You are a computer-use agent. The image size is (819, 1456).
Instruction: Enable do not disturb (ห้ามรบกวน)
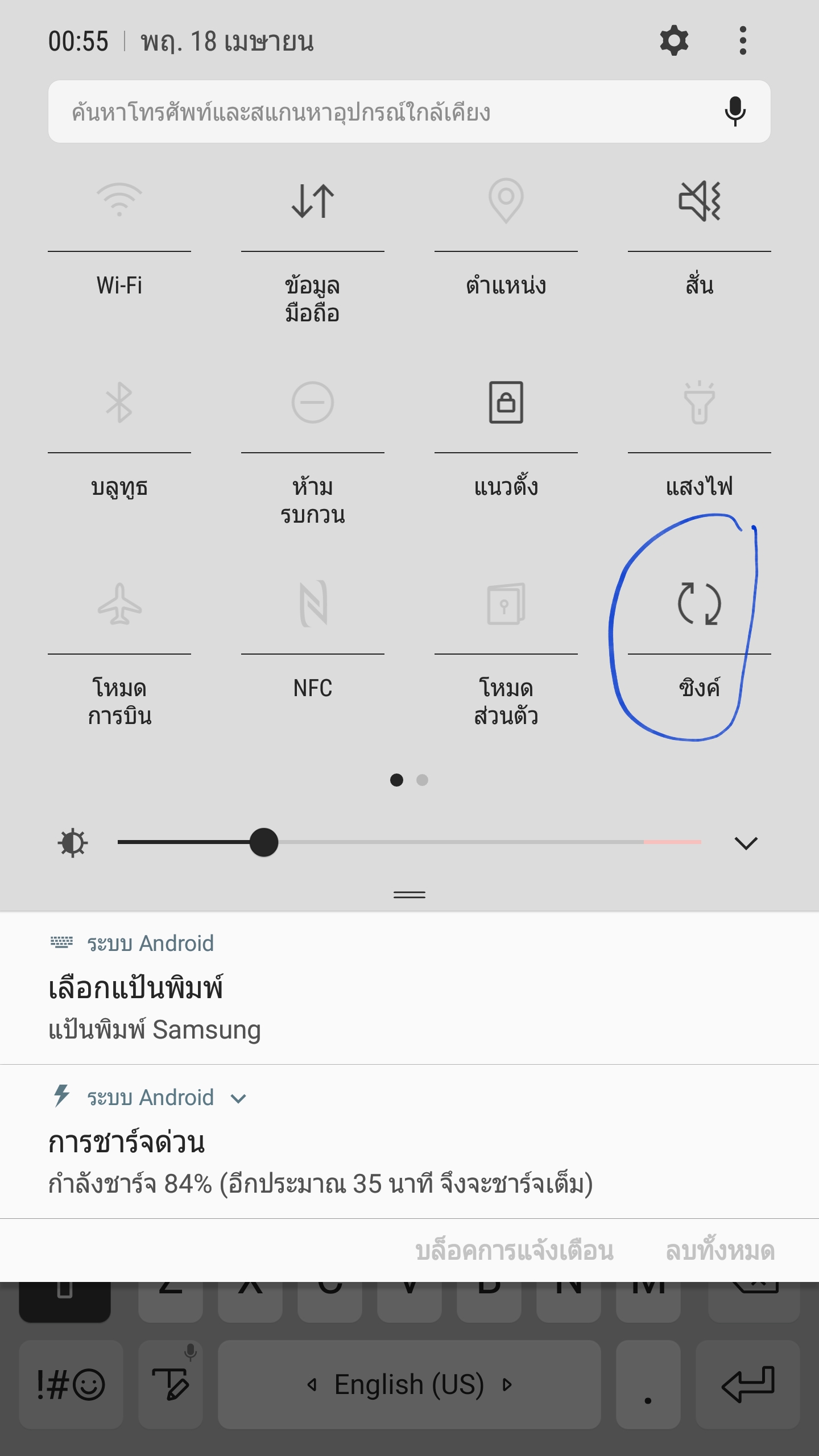click(313, 403)
